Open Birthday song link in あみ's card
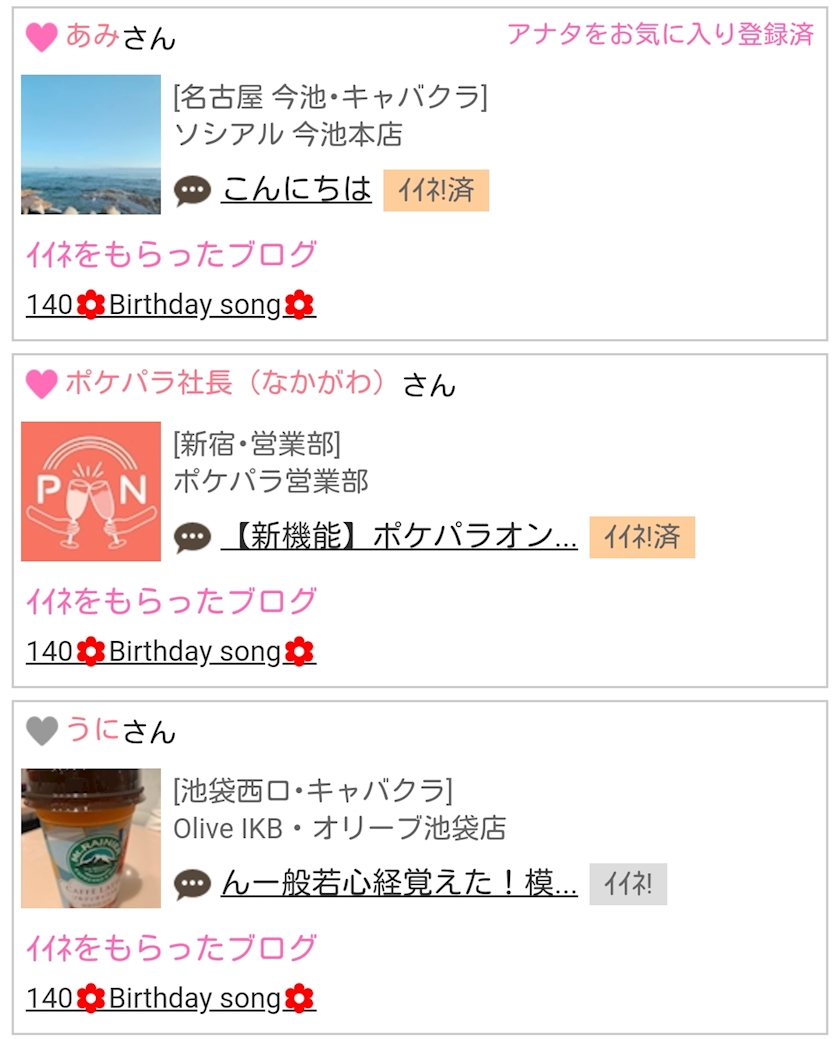This screenshot has width=840, height=1039. (x=171, y=305)
